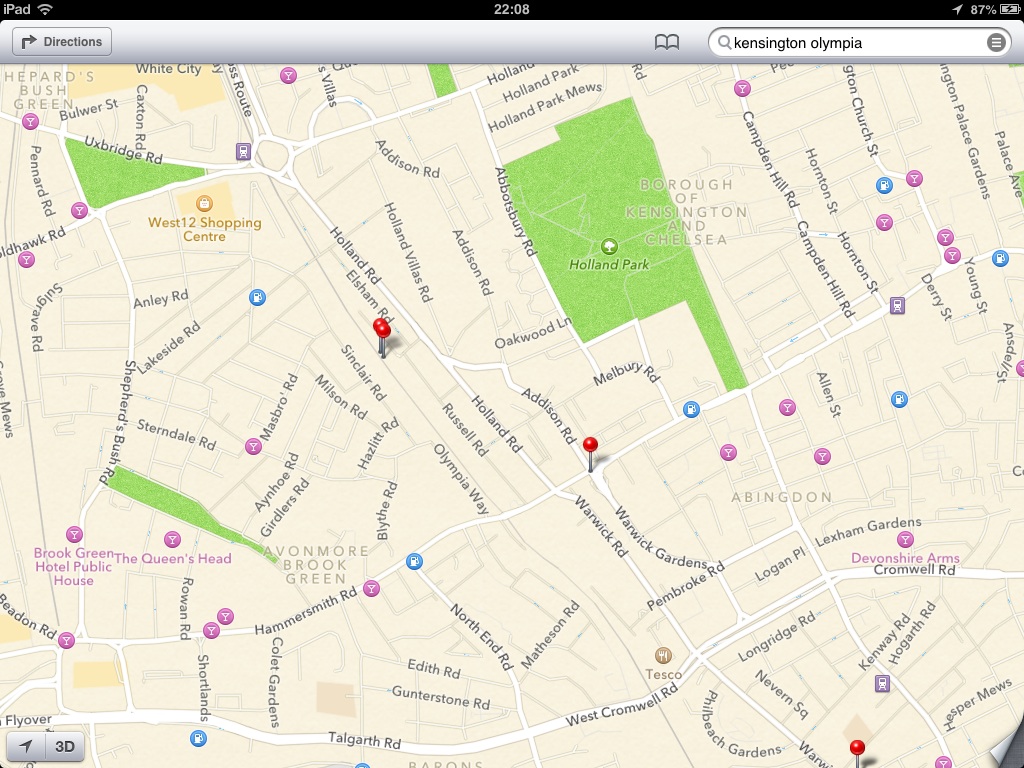The height and width of the screenshot is (768, 1024).
Task: Open The Queen's Head bar marker
Action: (172, 539)
